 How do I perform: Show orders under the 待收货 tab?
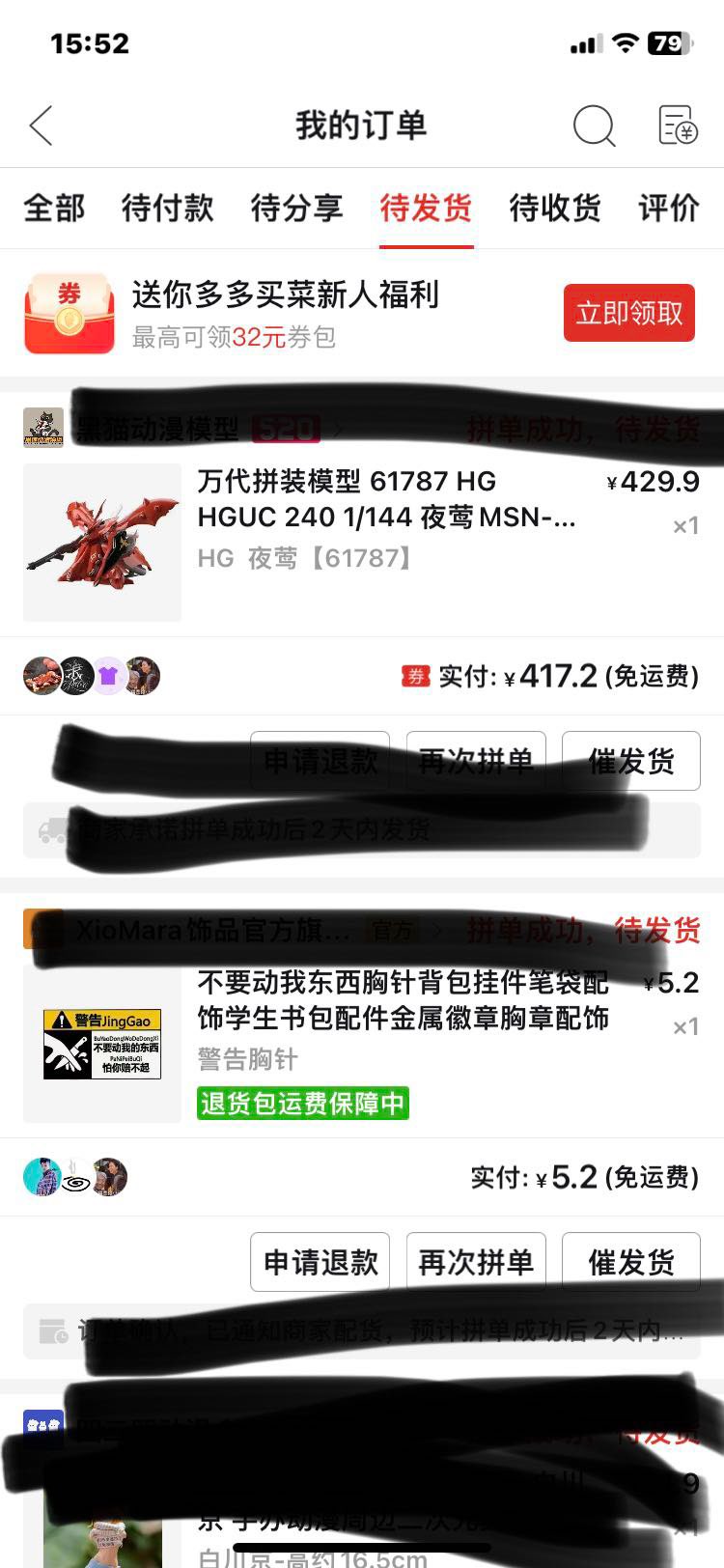tap(555, 208)
